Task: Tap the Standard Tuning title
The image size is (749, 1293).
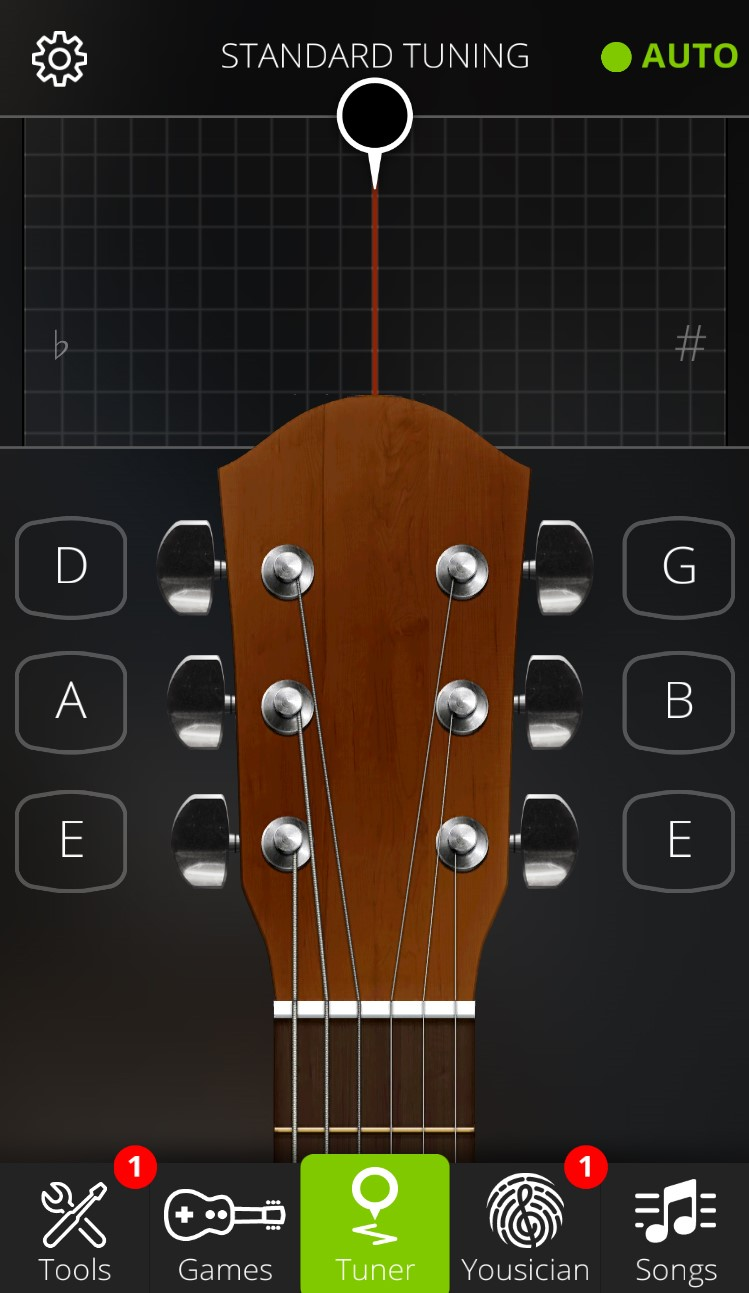Action: (375, 56)
